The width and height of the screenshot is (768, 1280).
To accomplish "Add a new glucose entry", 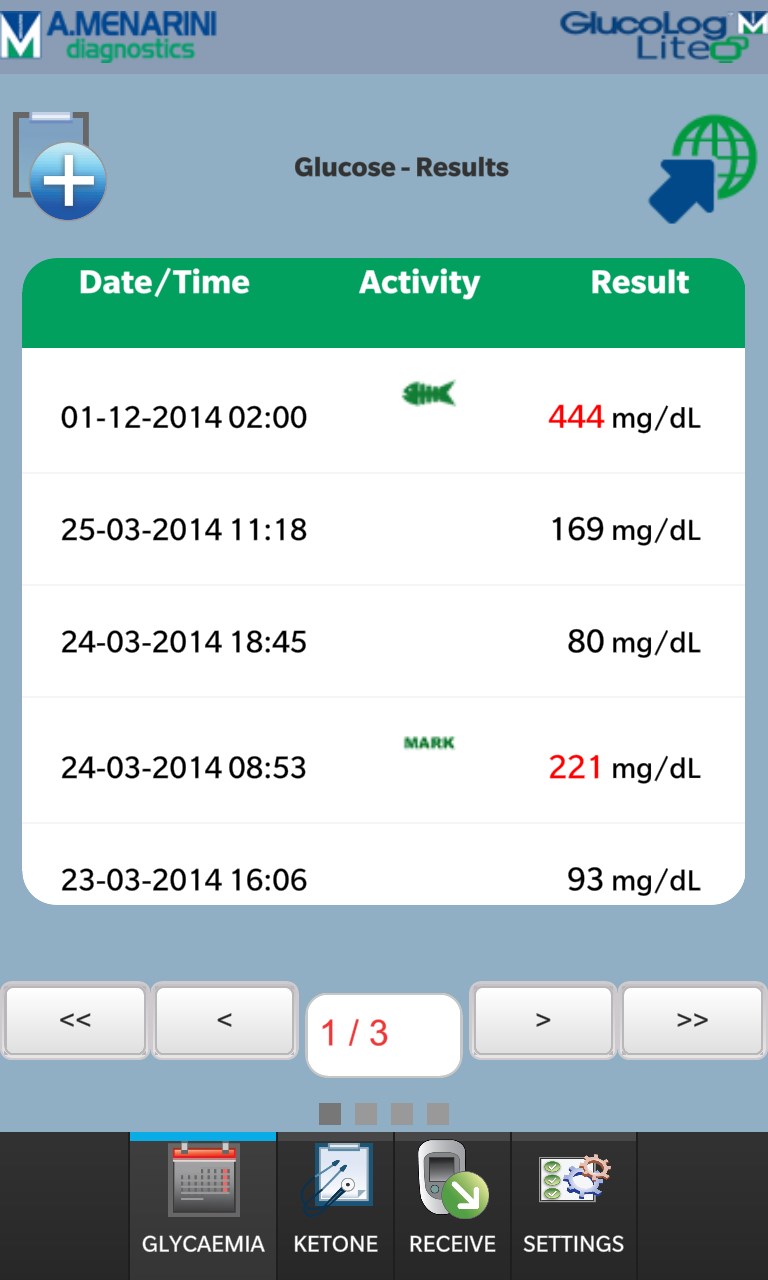I will pos(60,166).
